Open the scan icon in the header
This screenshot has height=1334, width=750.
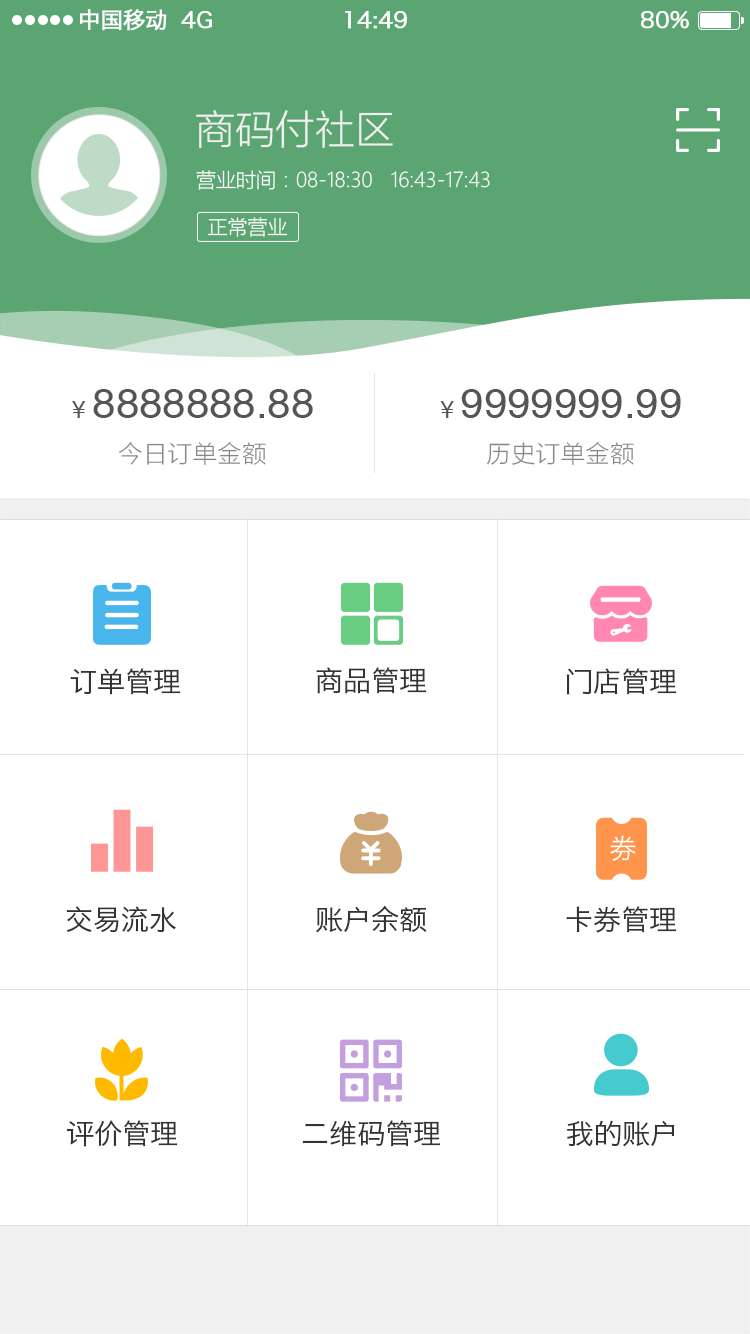(698, 130)
